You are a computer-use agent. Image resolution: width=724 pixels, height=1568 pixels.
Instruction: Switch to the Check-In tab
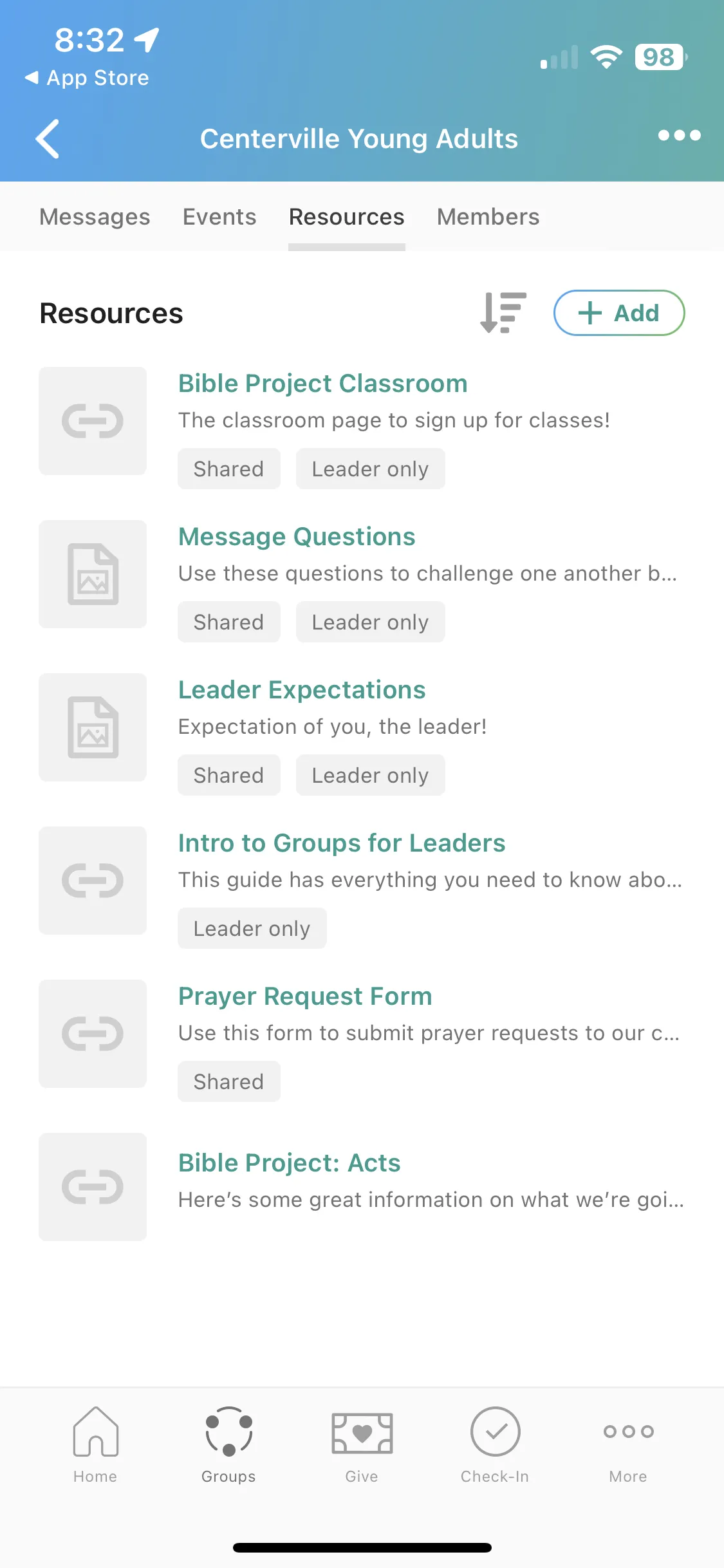coord(495,1442)
